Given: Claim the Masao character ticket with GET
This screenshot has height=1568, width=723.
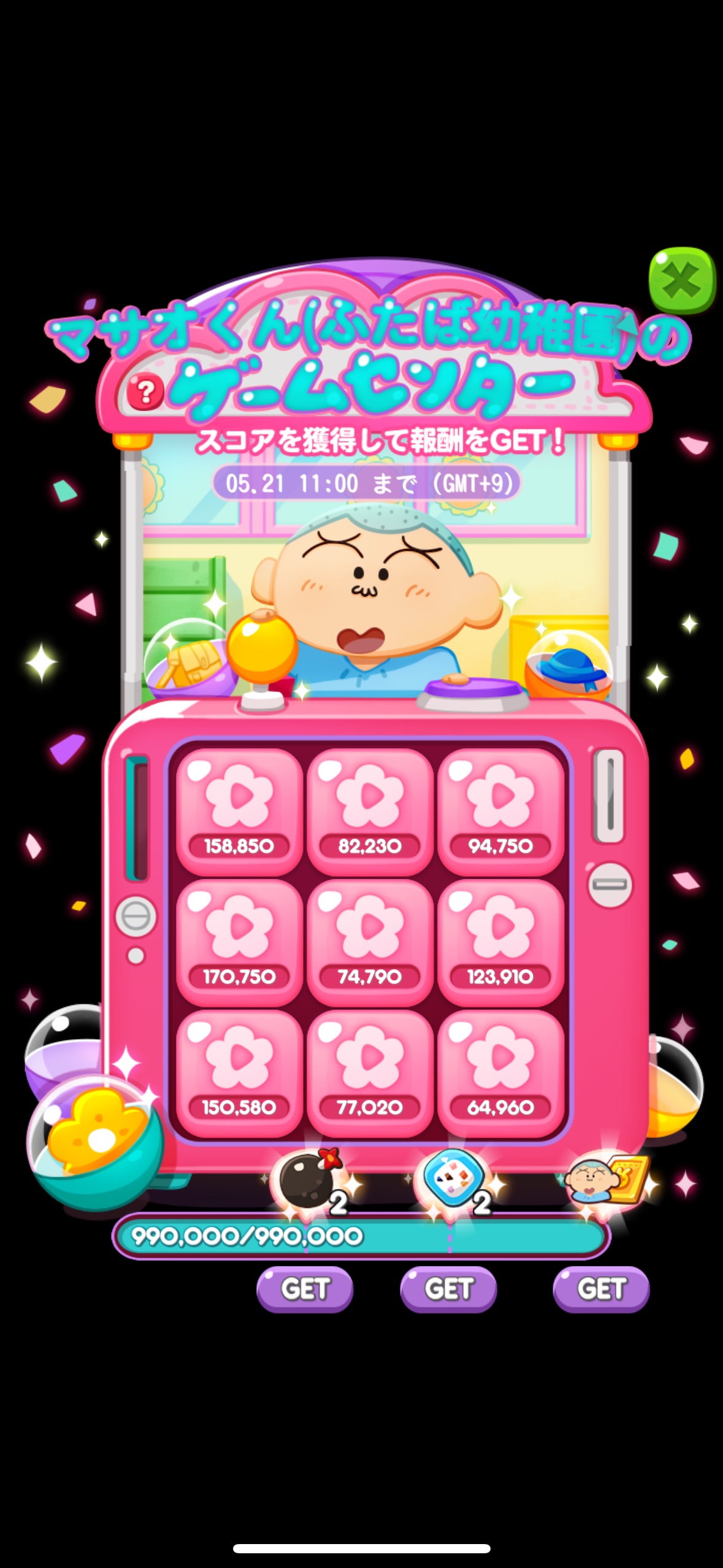Looking at the screenshot, I should point(601,1289).
